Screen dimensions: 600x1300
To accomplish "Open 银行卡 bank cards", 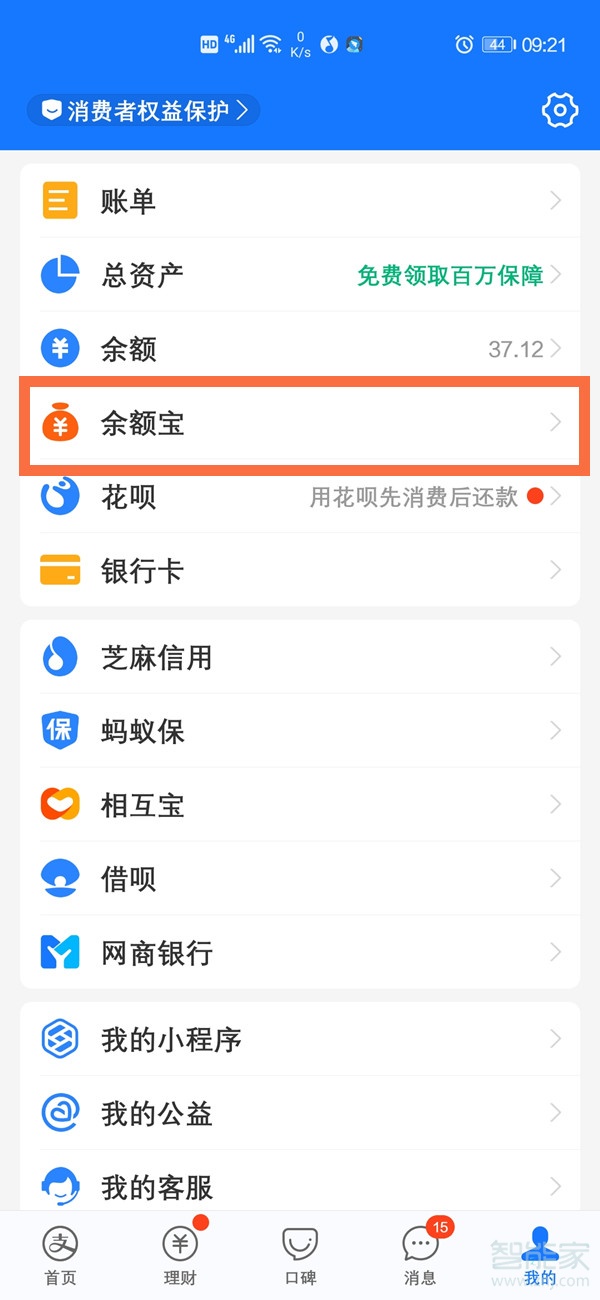I will coord(300,571).
